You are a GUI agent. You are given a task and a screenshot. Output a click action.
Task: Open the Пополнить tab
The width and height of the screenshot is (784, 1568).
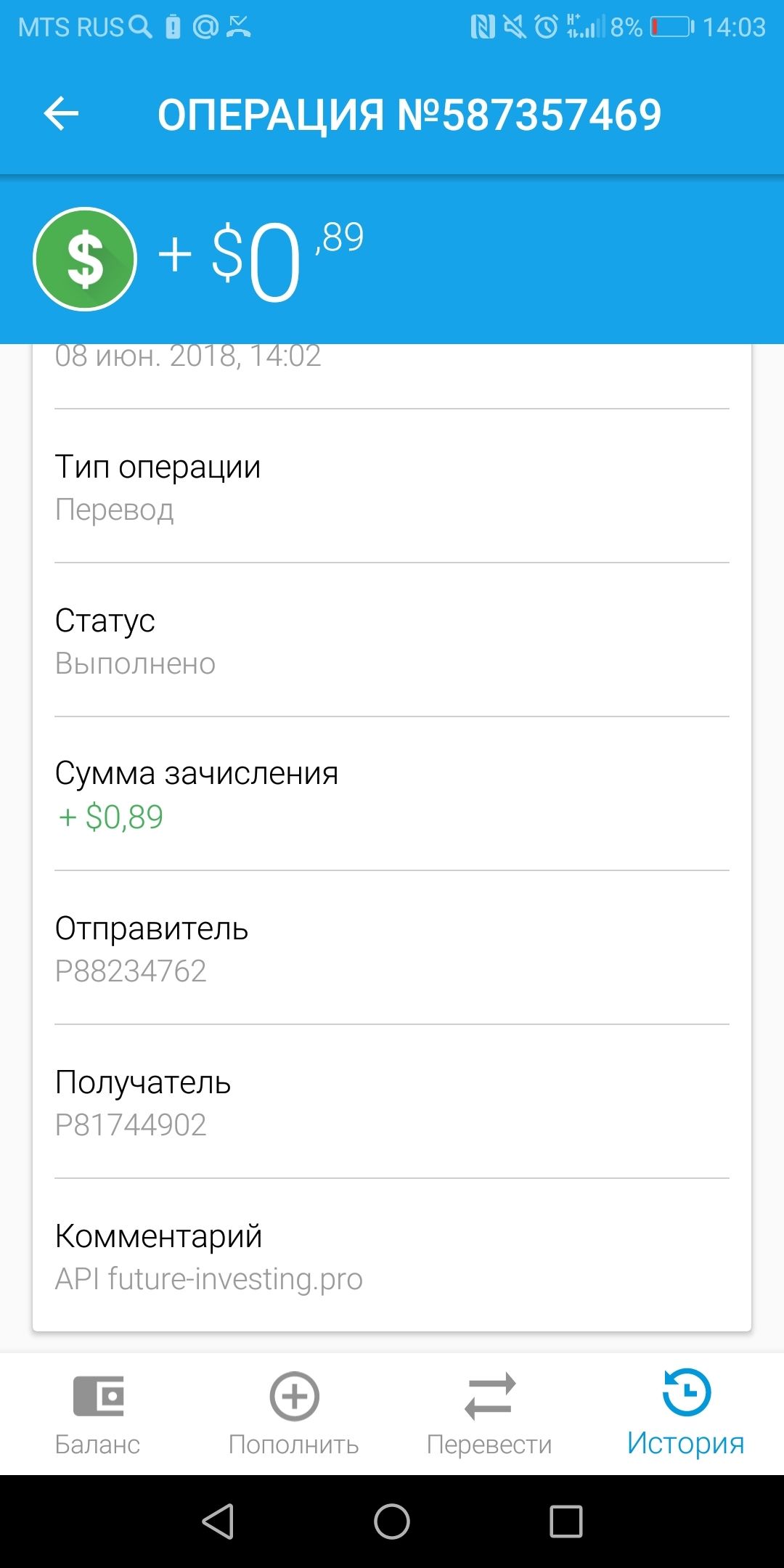click(294, 1414)
